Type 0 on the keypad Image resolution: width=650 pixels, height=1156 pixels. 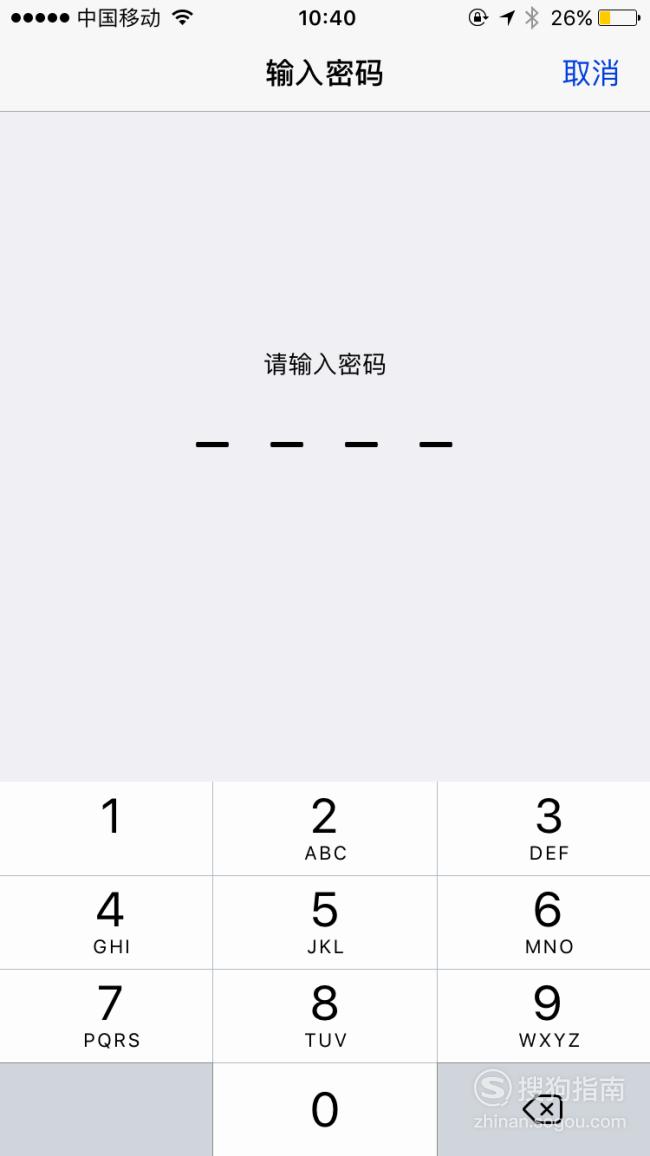[325, 1110]
